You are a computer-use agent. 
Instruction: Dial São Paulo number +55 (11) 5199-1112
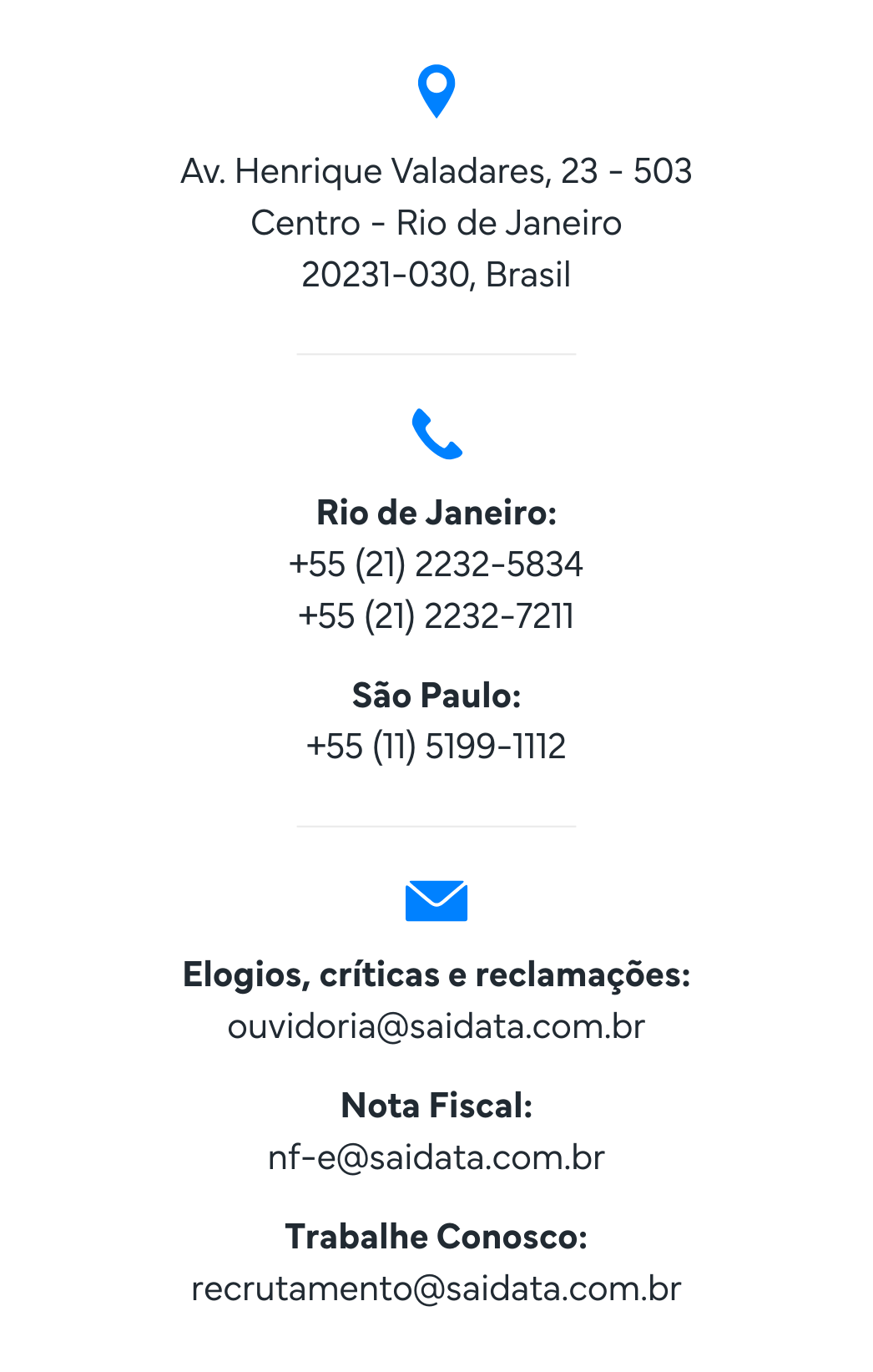436,747
